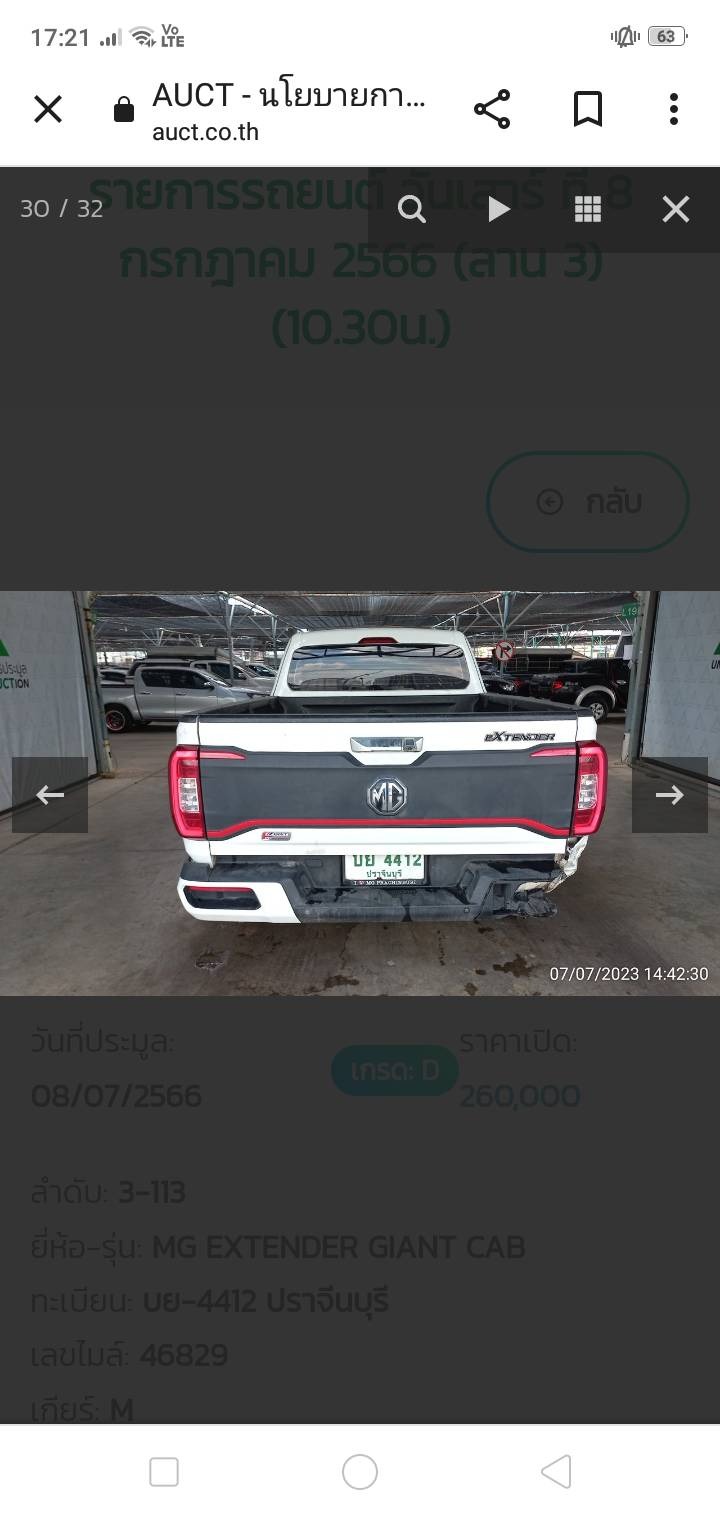Go to the previous photo

50,795
